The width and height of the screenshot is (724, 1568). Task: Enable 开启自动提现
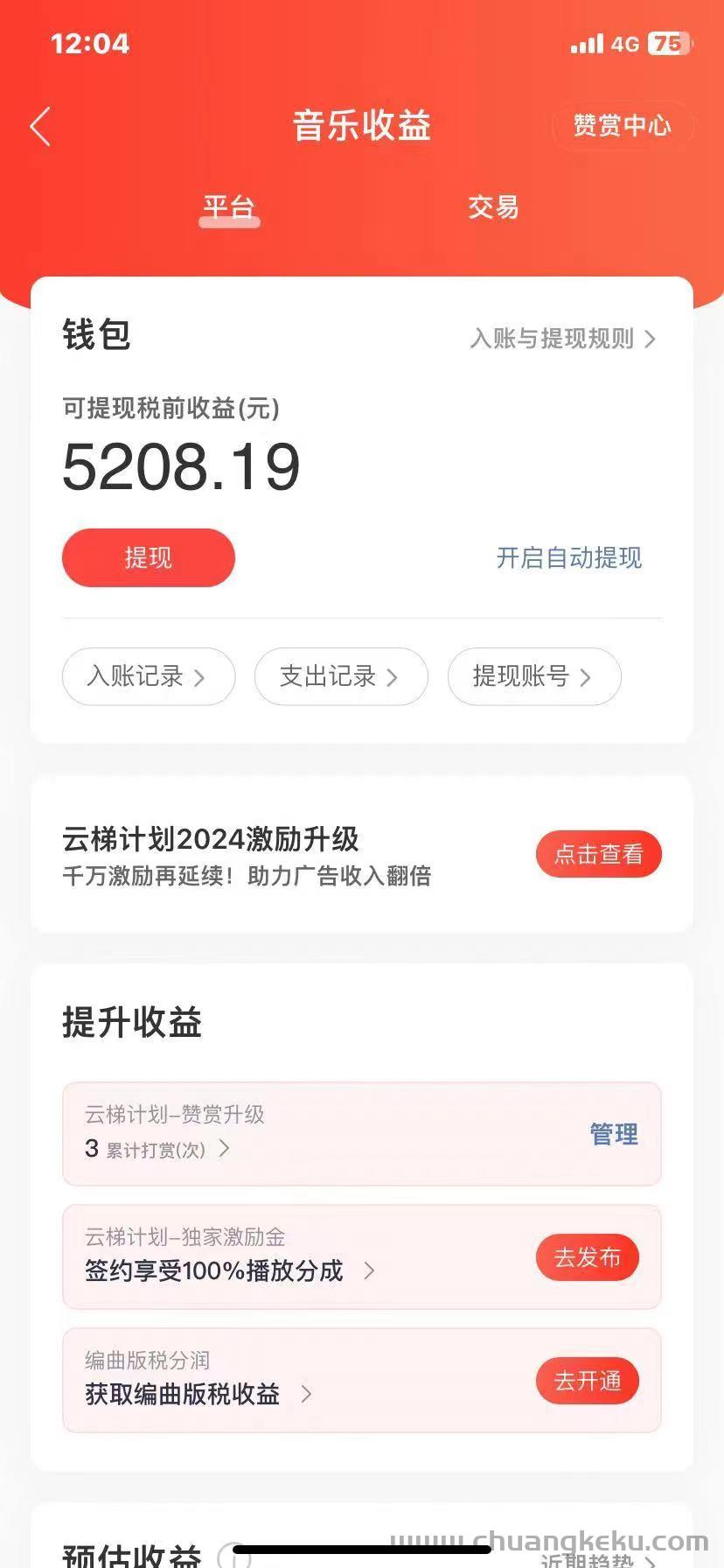[x=569, y=557]
